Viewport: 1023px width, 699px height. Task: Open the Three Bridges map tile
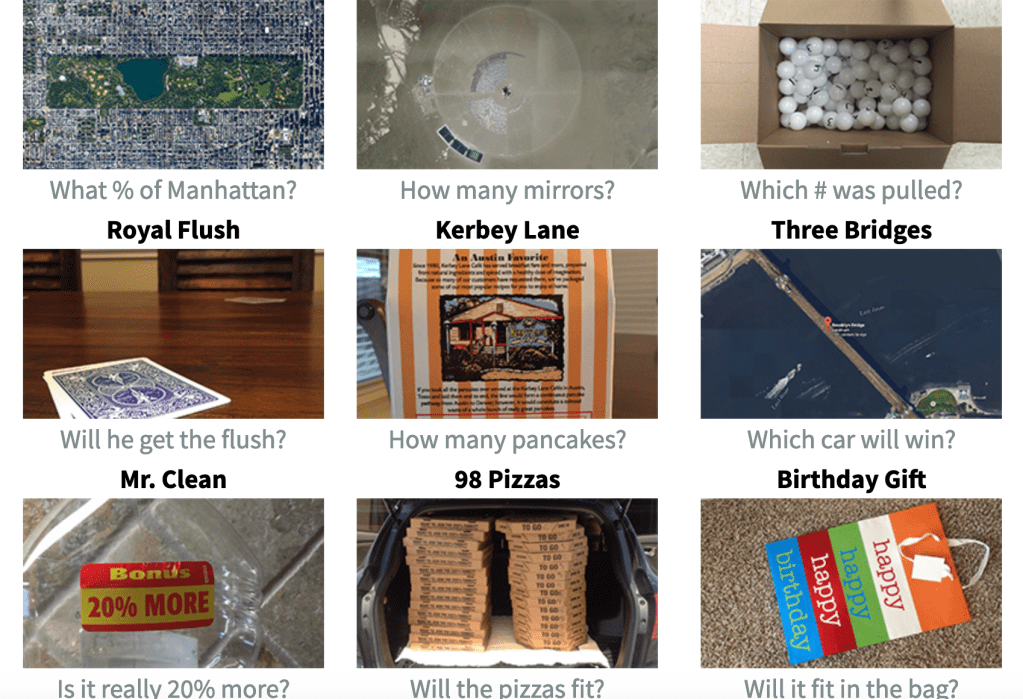click(851, 333)
